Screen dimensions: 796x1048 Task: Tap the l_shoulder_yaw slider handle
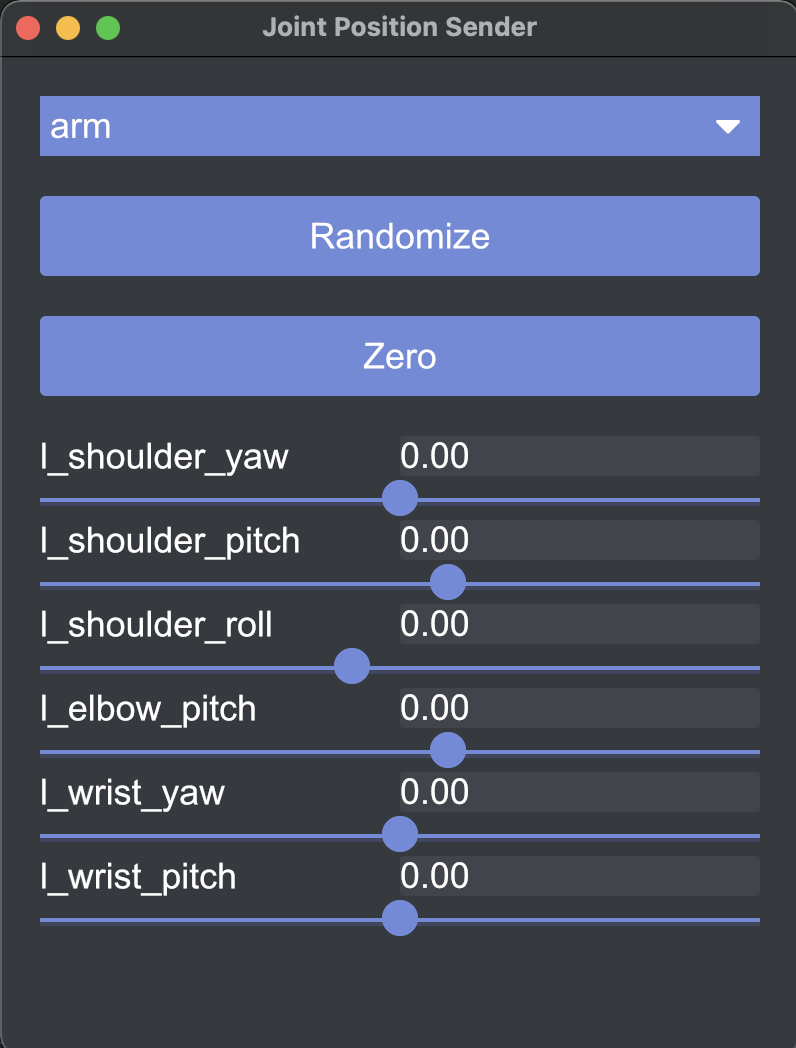(400, 497)
